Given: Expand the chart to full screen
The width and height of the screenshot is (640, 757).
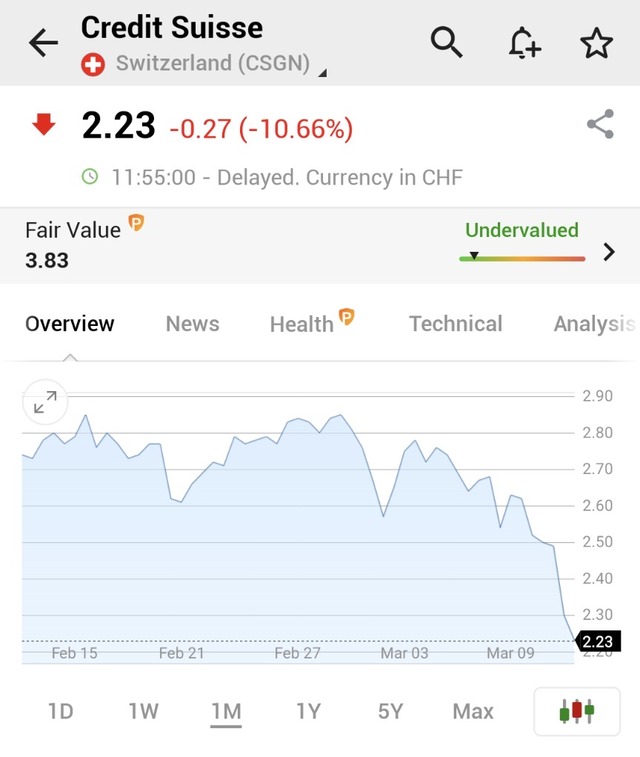Looking at the screenshot, I should pyautogui.click(x=45, y=402).
